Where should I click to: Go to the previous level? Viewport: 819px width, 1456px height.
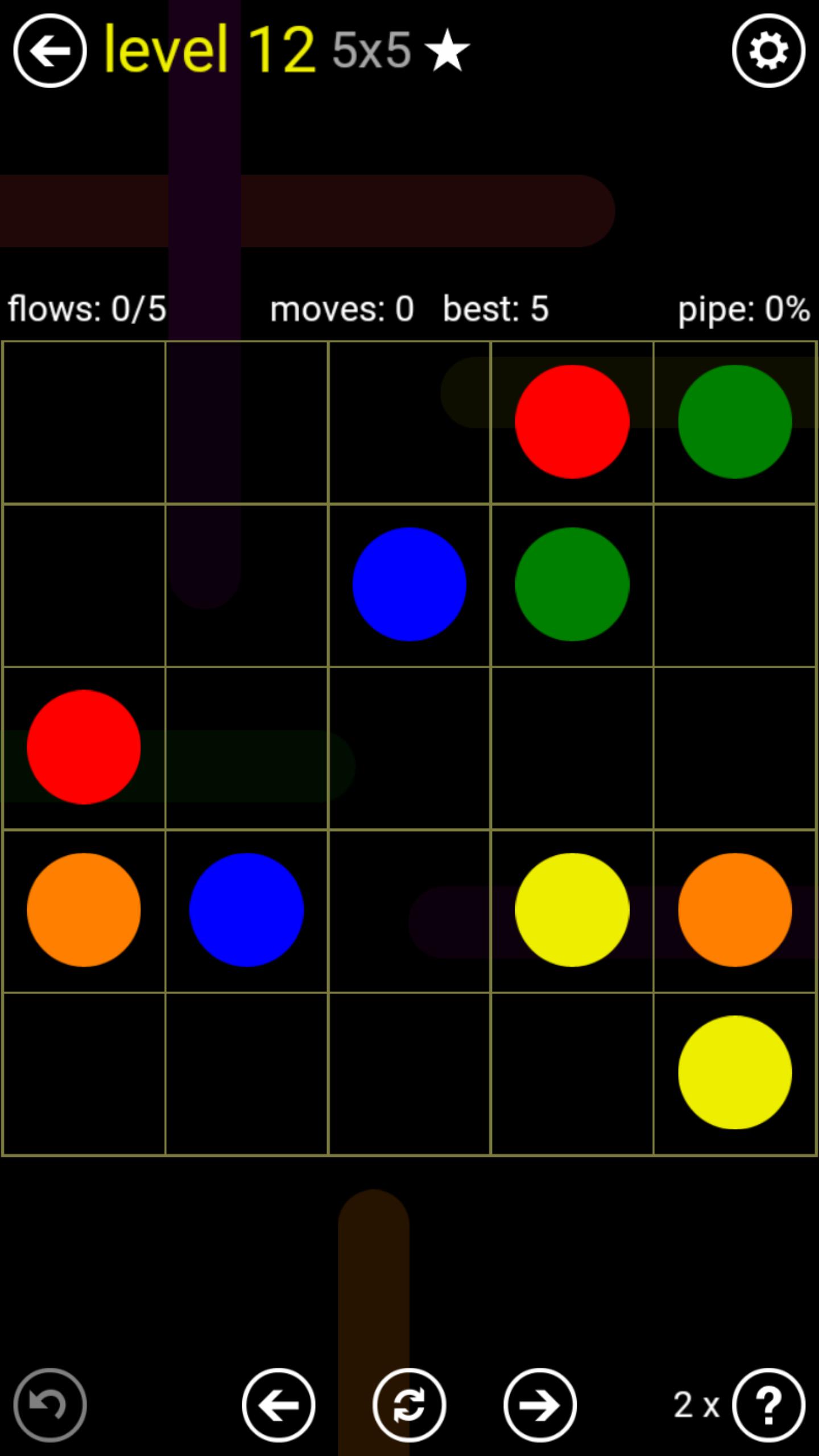[279, 1405]
